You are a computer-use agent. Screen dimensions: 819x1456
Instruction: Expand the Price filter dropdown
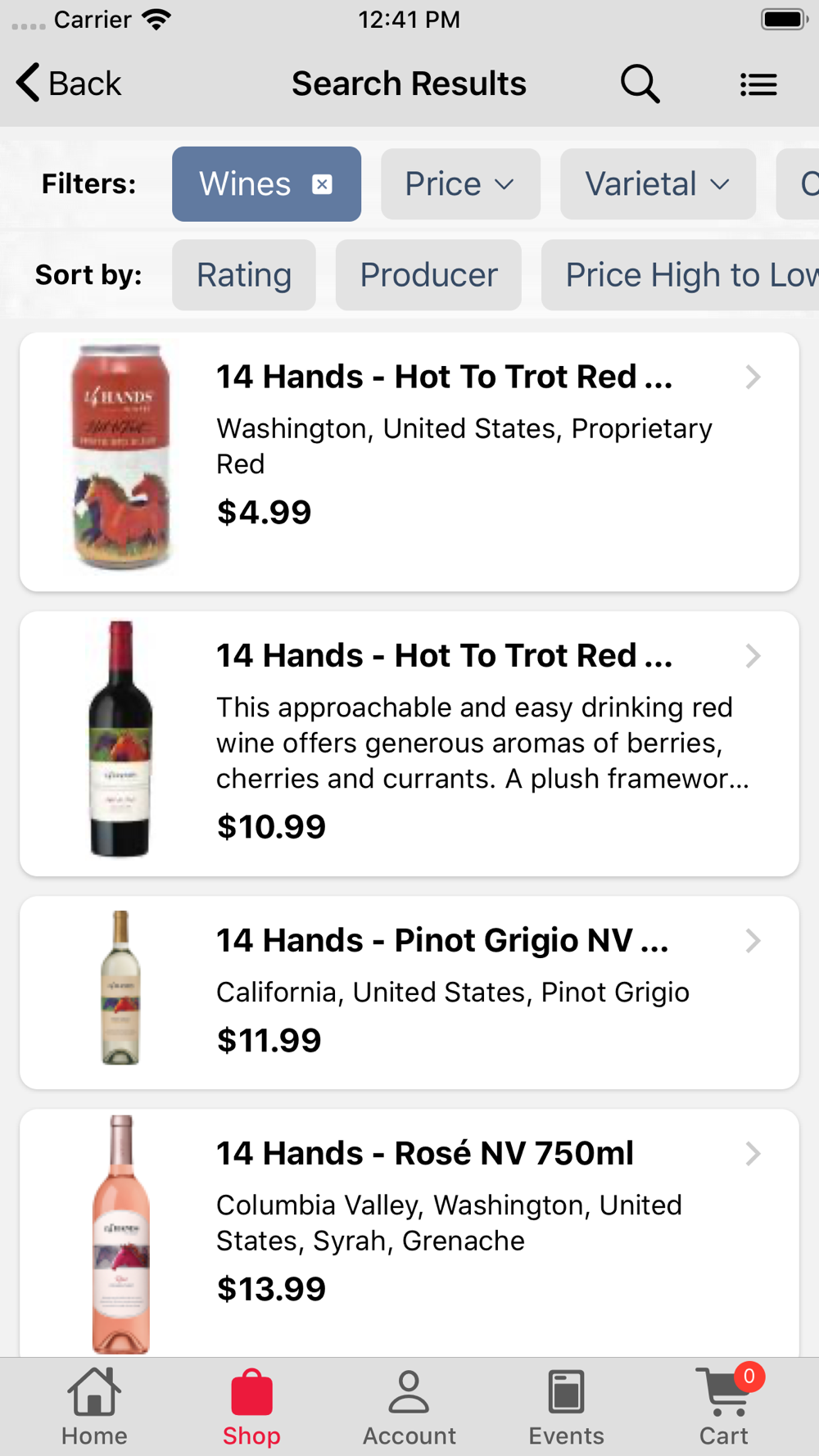pyautogui.click(x=460, y=184)
